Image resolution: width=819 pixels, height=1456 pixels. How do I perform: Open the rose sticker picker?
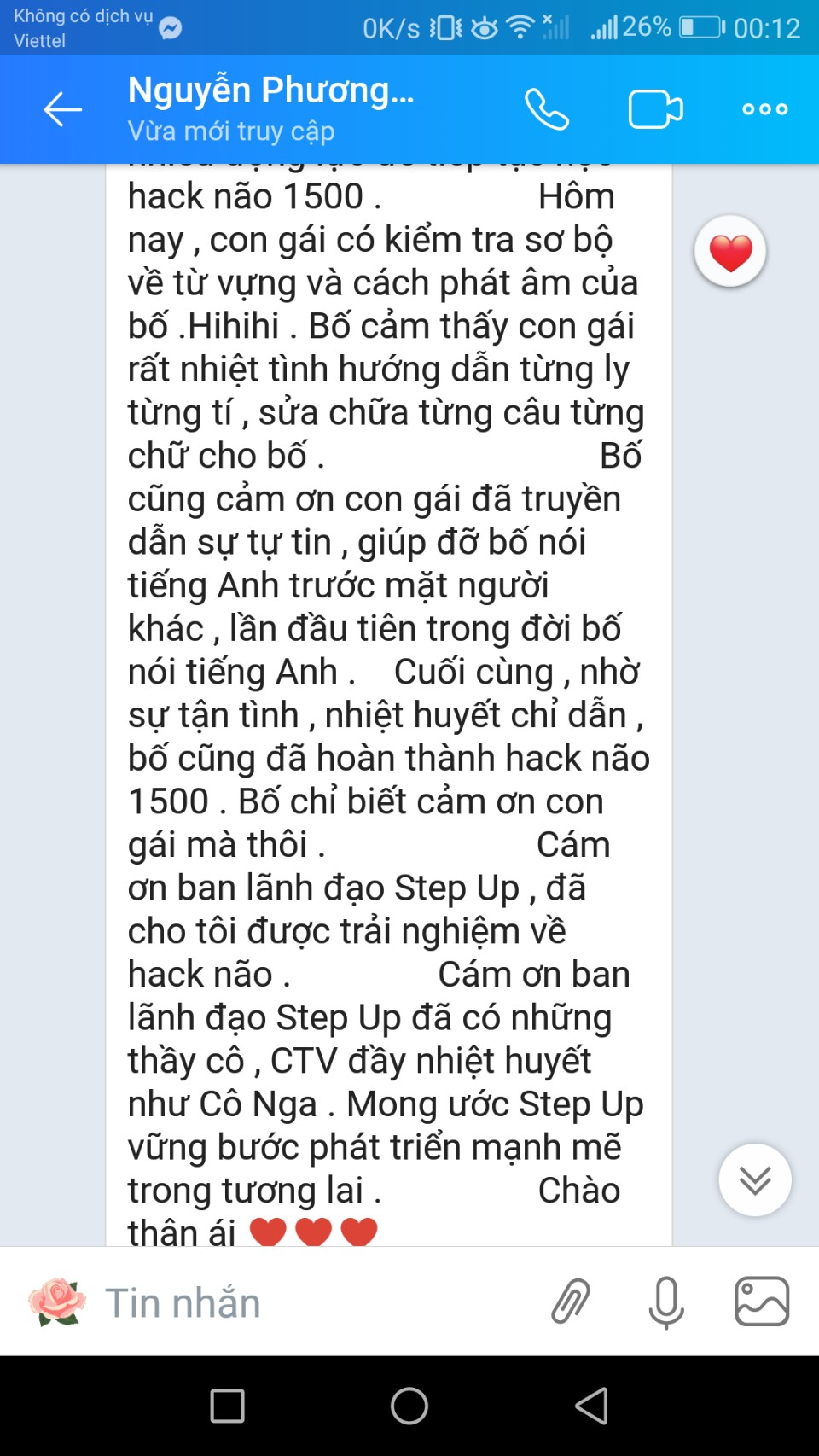click(x=57, y=1302)
